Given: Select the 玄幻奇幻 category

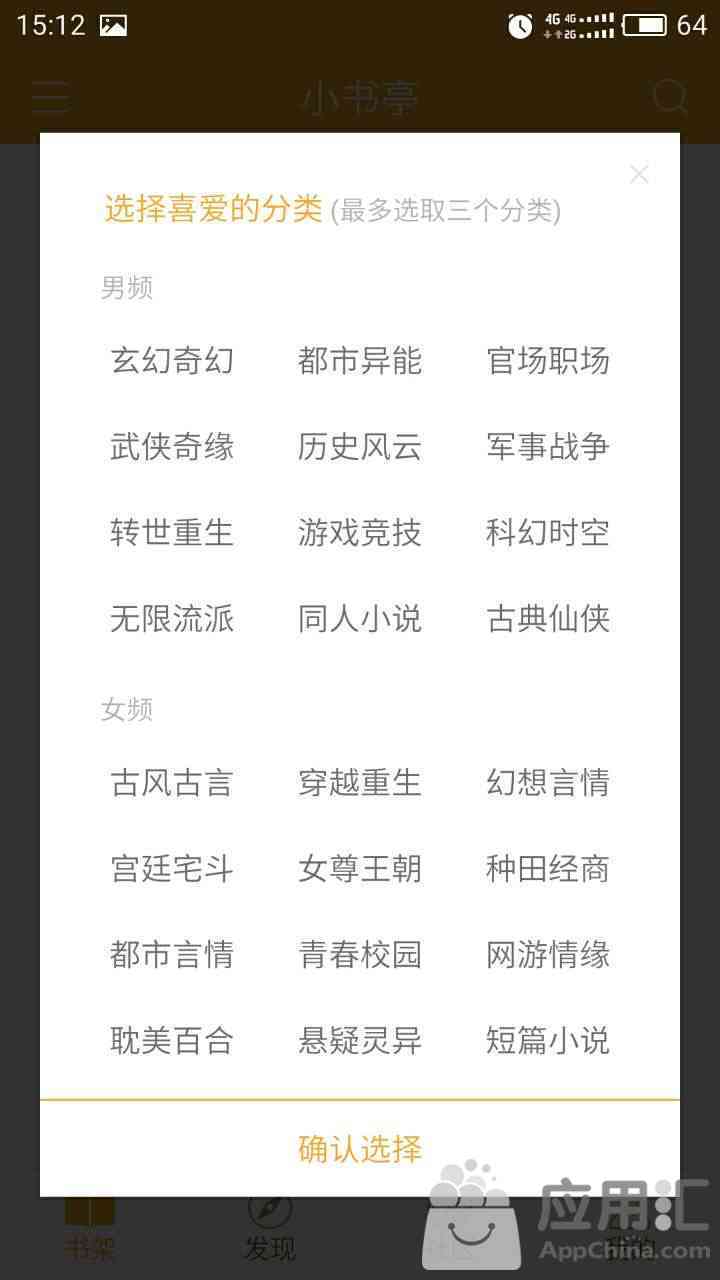Looking at the screenshot, I should (172, 360).
